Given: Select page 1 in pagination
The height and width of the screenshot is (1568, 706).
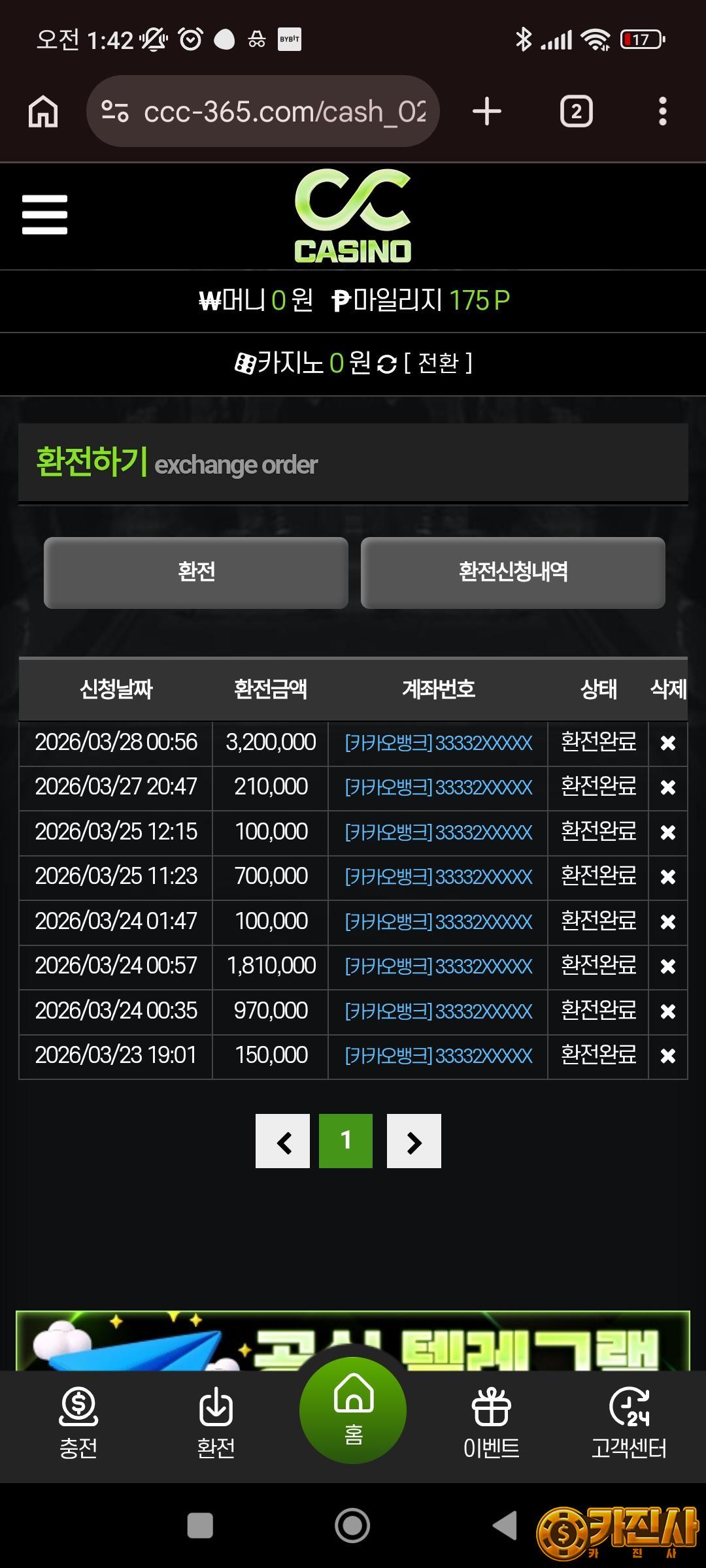Looking at the screenshot, I should click(346, 1141).
